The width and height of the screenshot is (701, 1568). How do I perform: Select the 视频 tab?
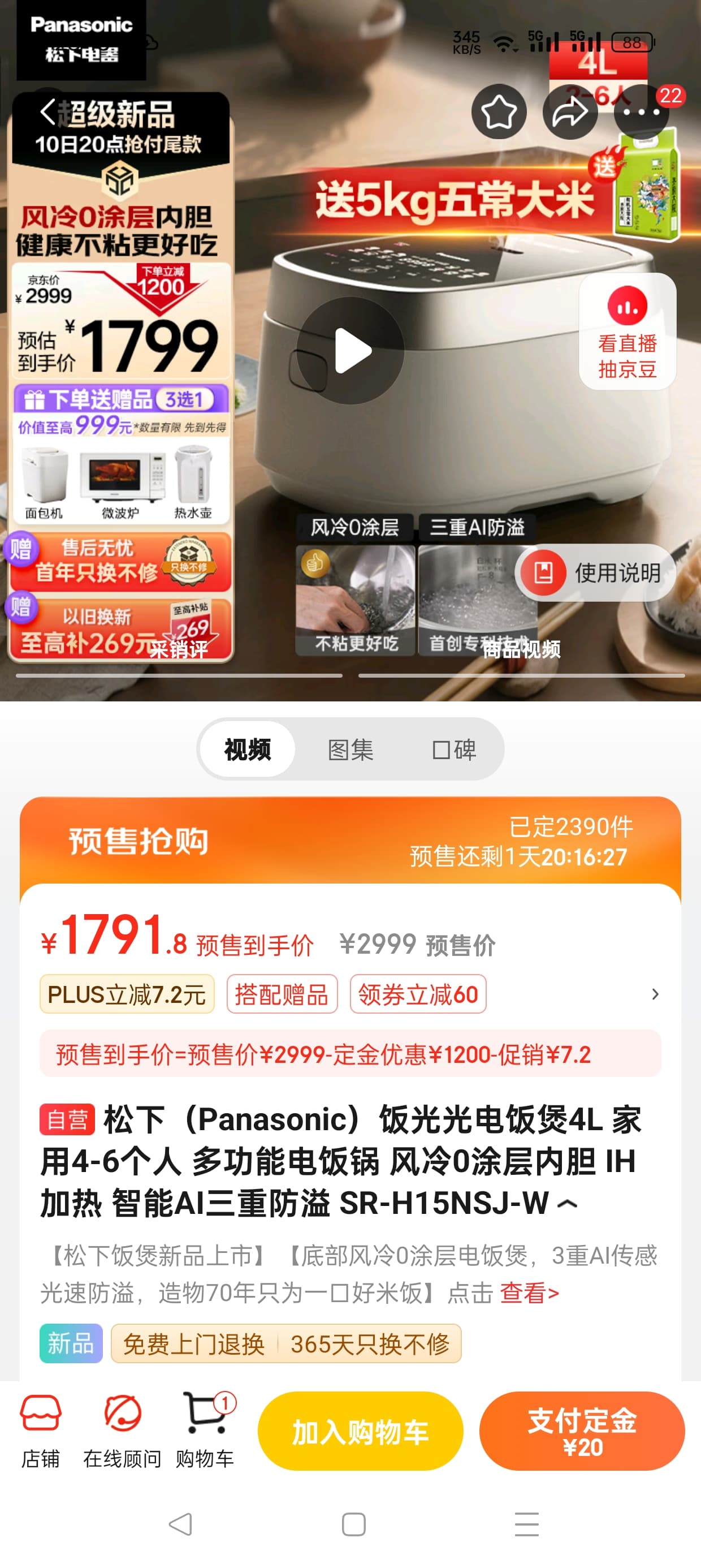(x=248, y=749)
